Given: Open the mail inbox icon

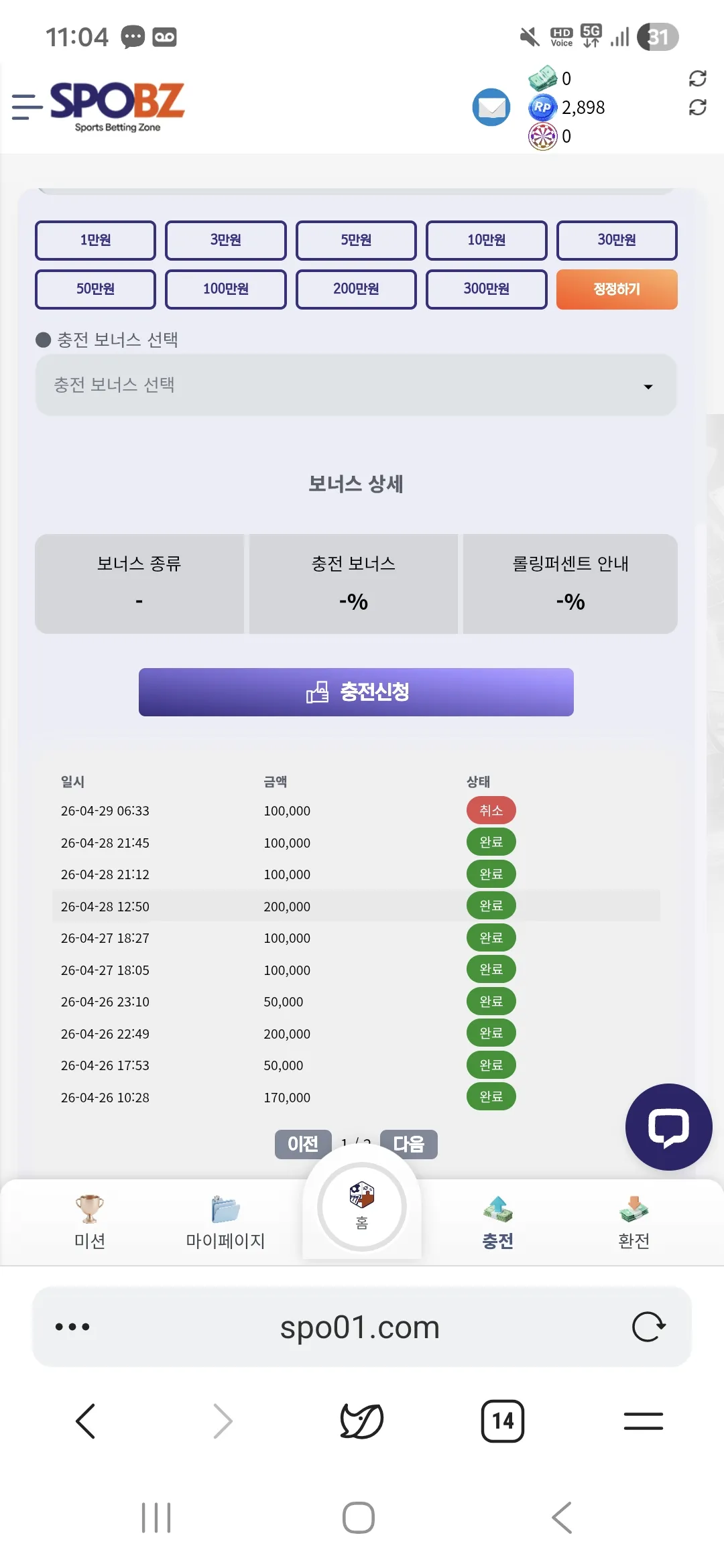Looking at the screenshot, I should 491,107.
